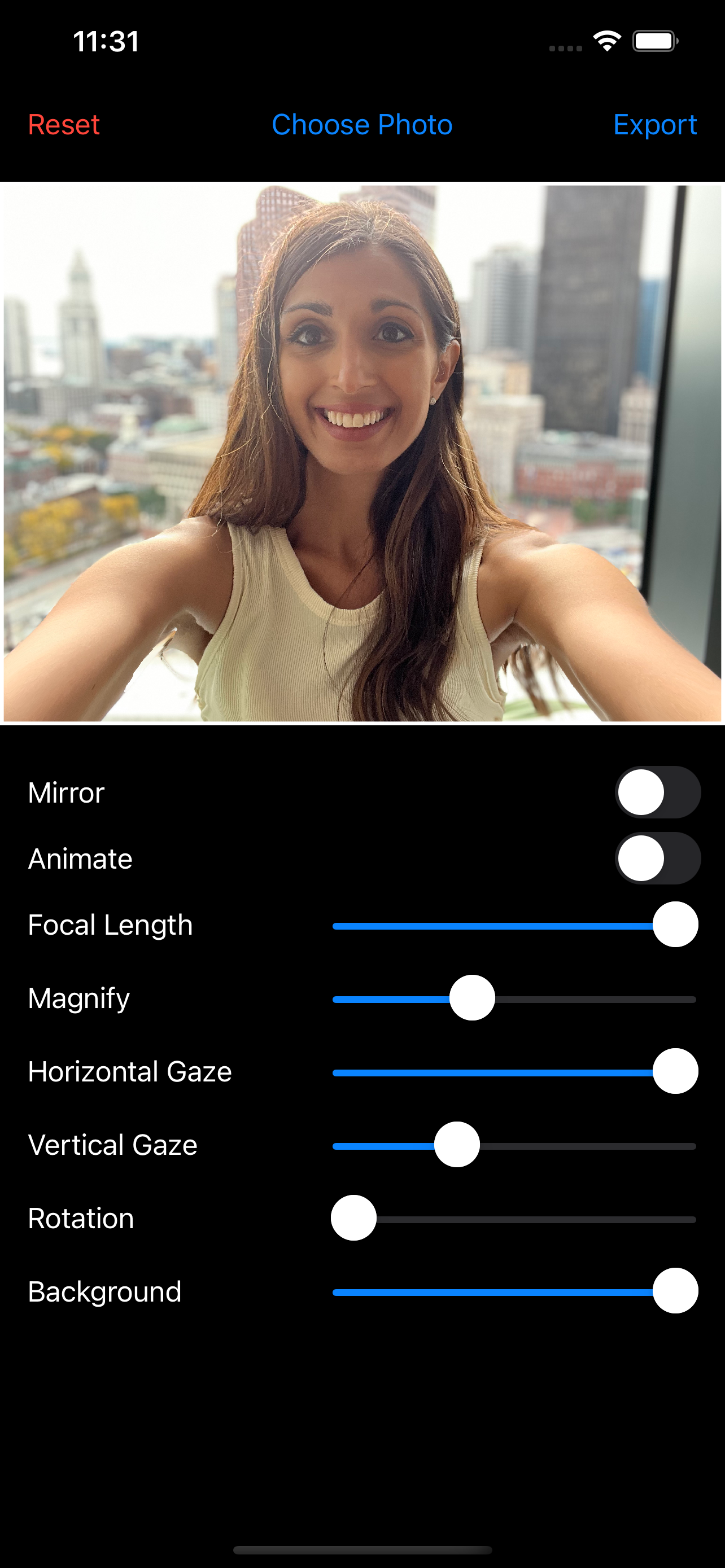Tap the Background label text
Image resolution: width=725 pixels, height=1568 pixels.
click(x=104, y=1291)
